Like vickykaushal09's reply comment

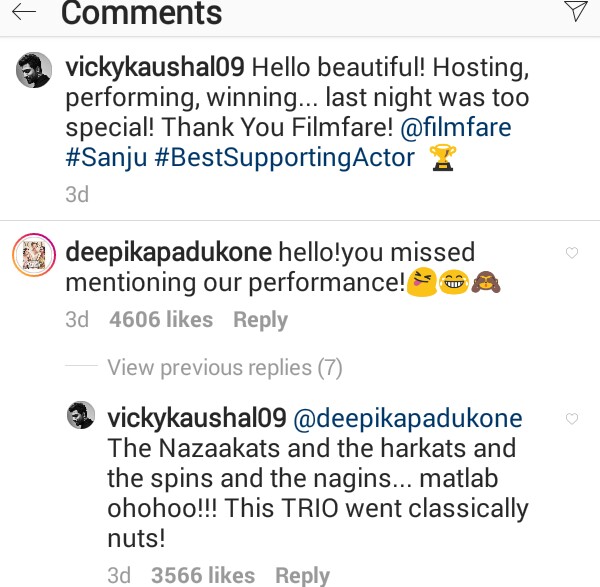573,419
